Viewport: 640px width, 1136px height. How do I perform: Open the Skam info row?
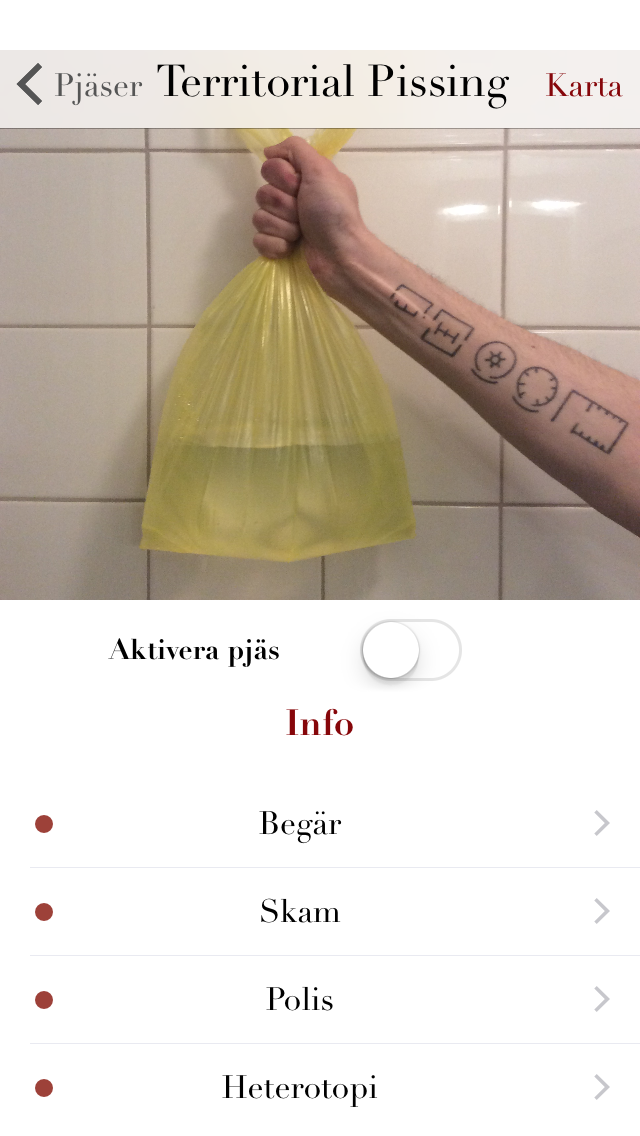pyautogui.click(x=320, y=912)
